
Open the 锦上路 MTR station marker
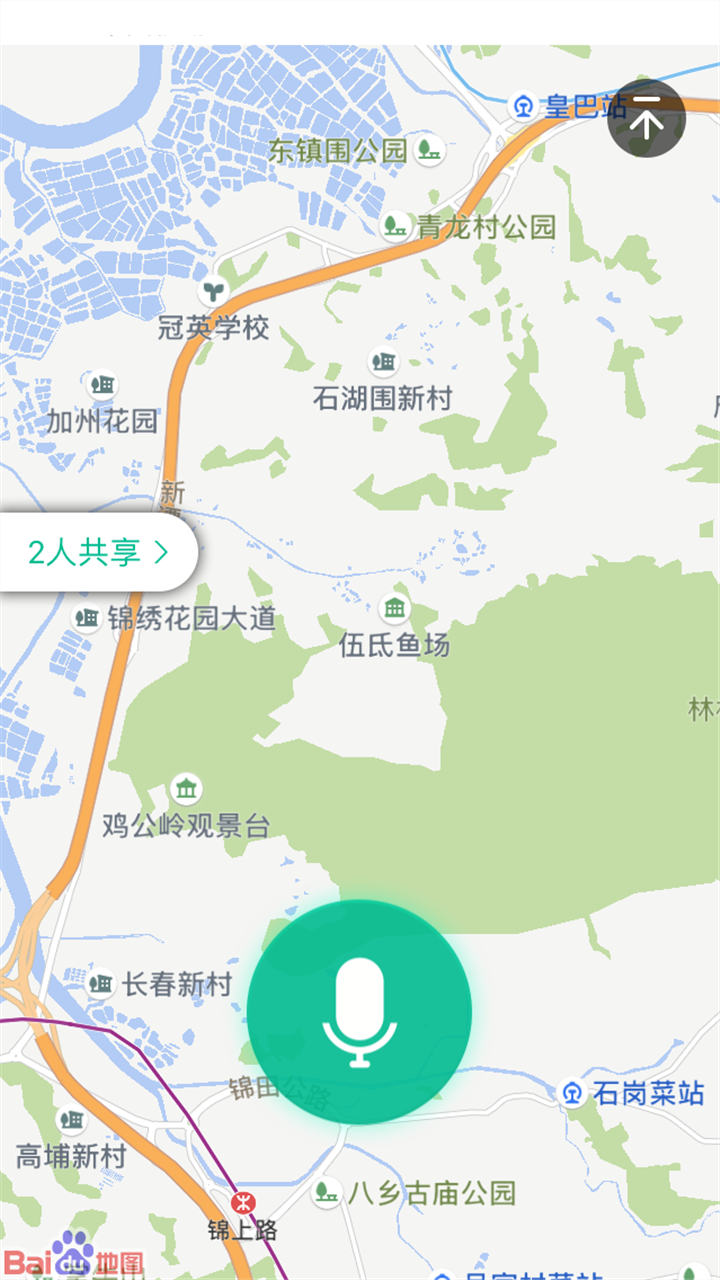(x=245, y=1197)
